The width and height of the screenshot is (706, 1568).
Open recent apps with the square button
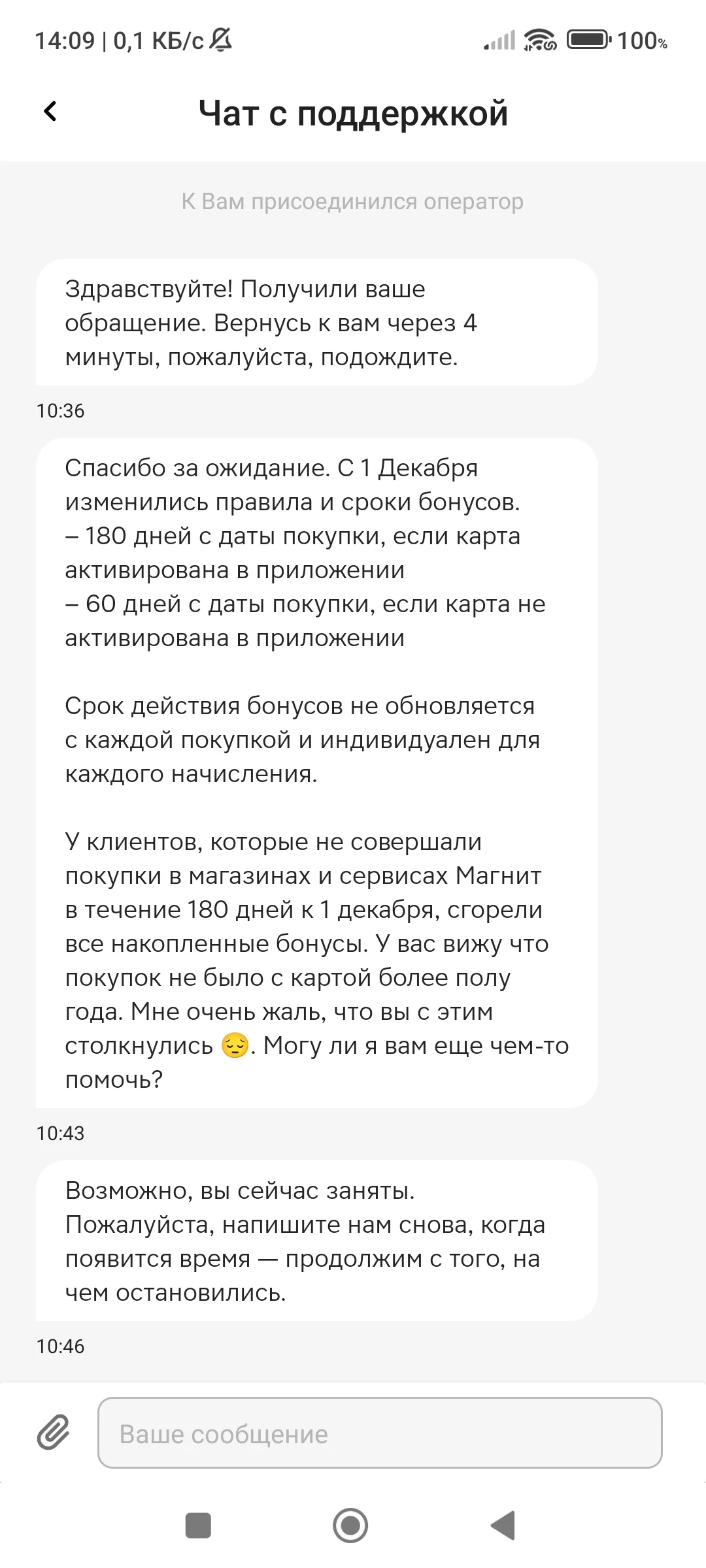[x=198, y=1526]
